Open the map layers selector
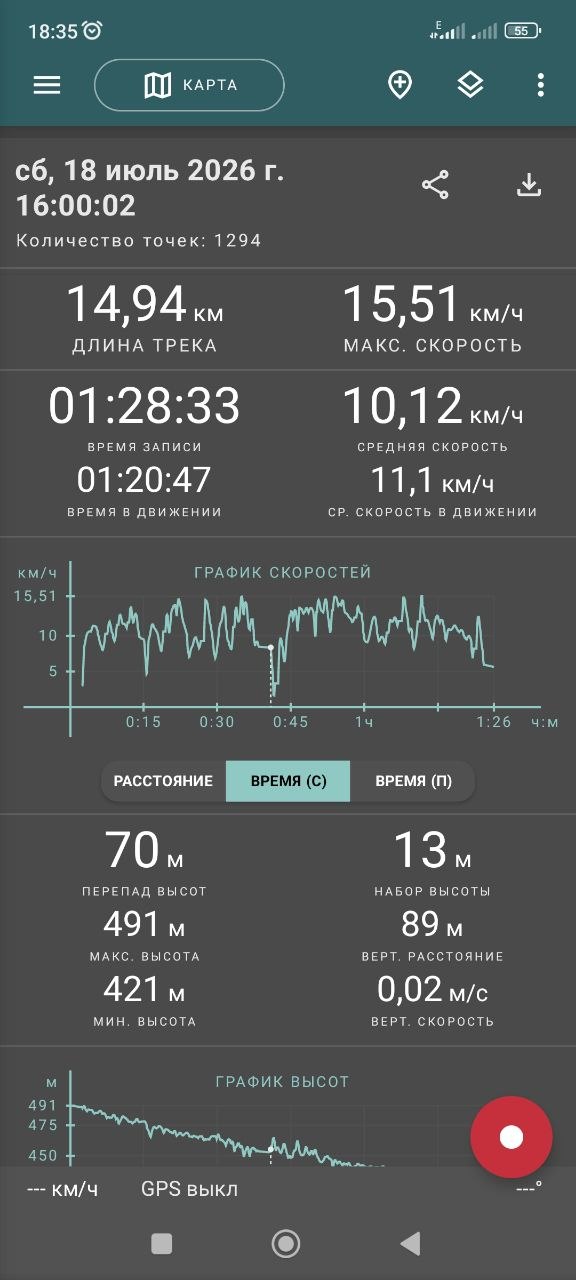Image resolution: width=576 pixels, height=1280 pixels. tap(470, 85)
